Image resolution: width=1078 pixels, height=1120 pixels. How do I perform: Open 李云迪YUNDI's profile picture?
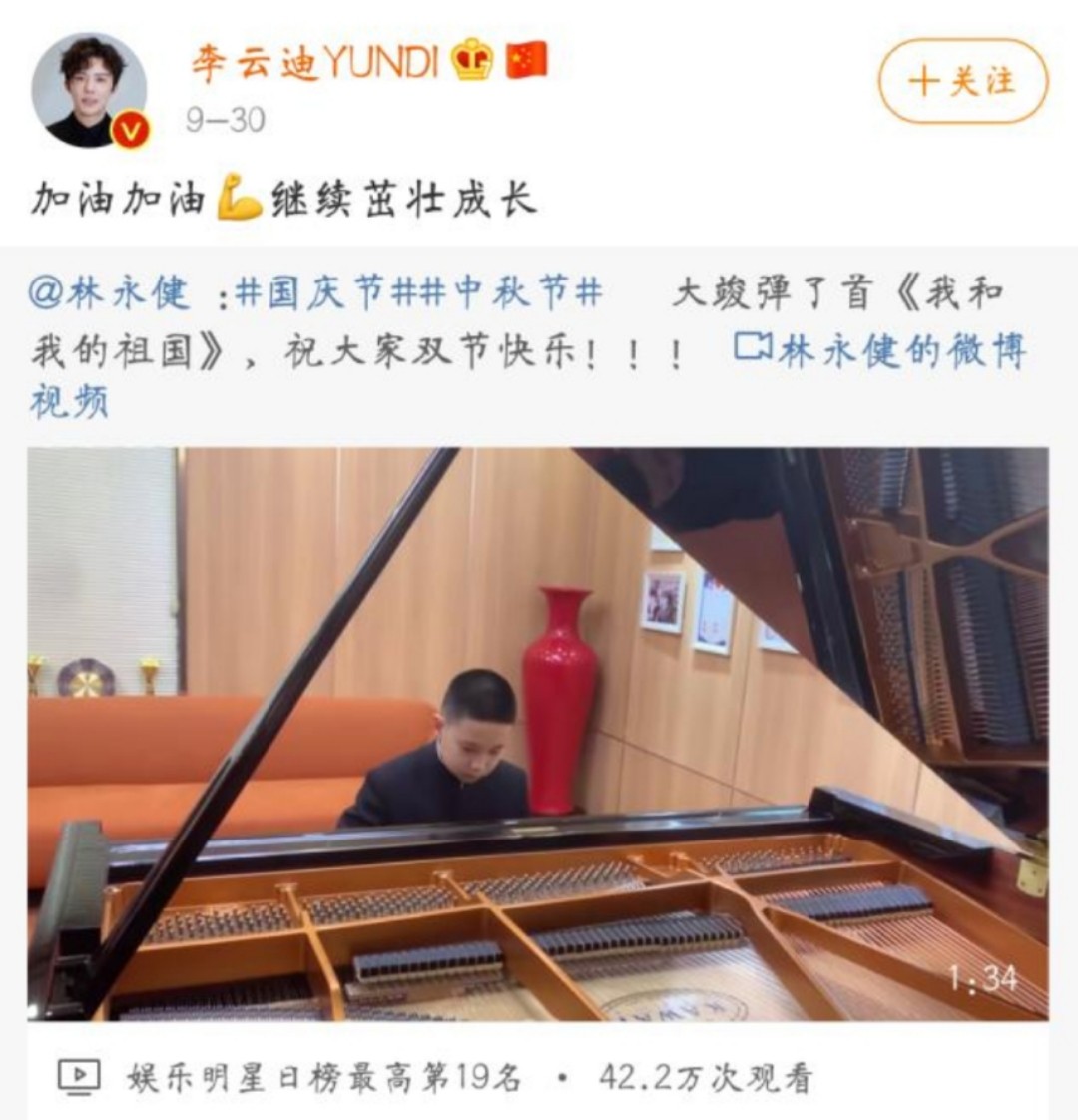pyautogui.click(x=89, y=89)
